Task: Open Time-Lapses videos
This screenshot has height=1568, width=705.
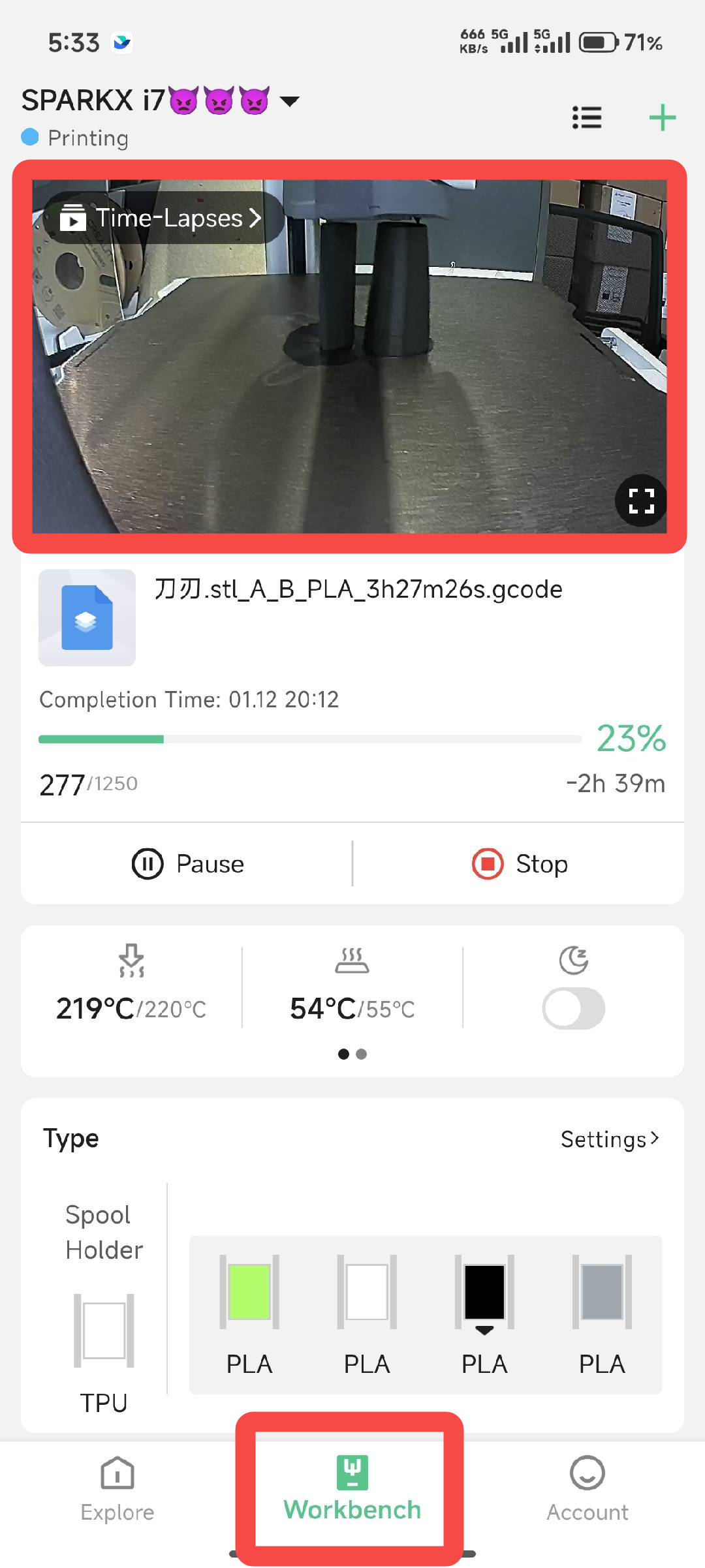Action: pos(162,218)
